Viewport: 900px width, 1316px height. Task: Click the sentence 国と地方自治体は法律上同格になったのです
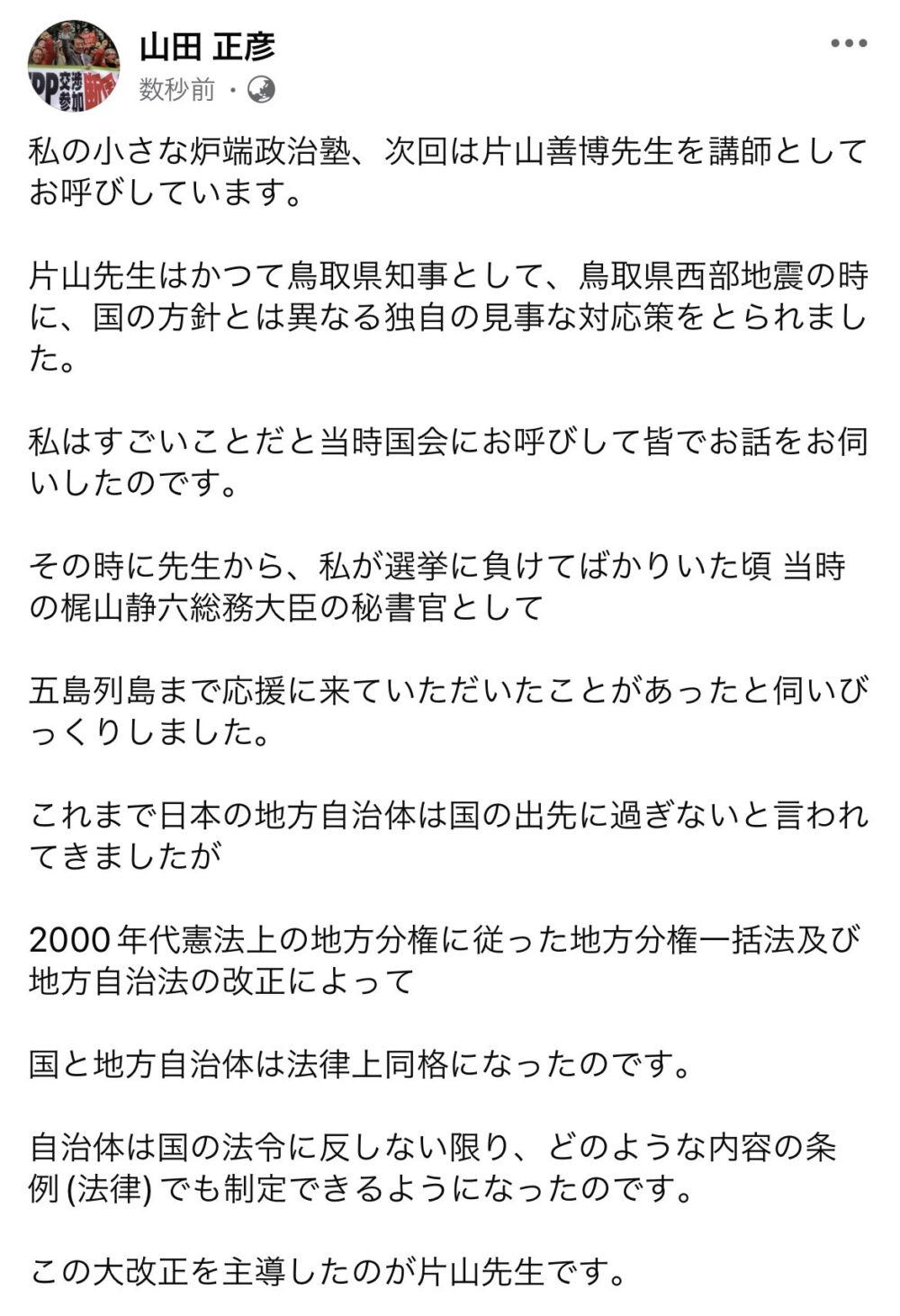(x=360, y=1064)
